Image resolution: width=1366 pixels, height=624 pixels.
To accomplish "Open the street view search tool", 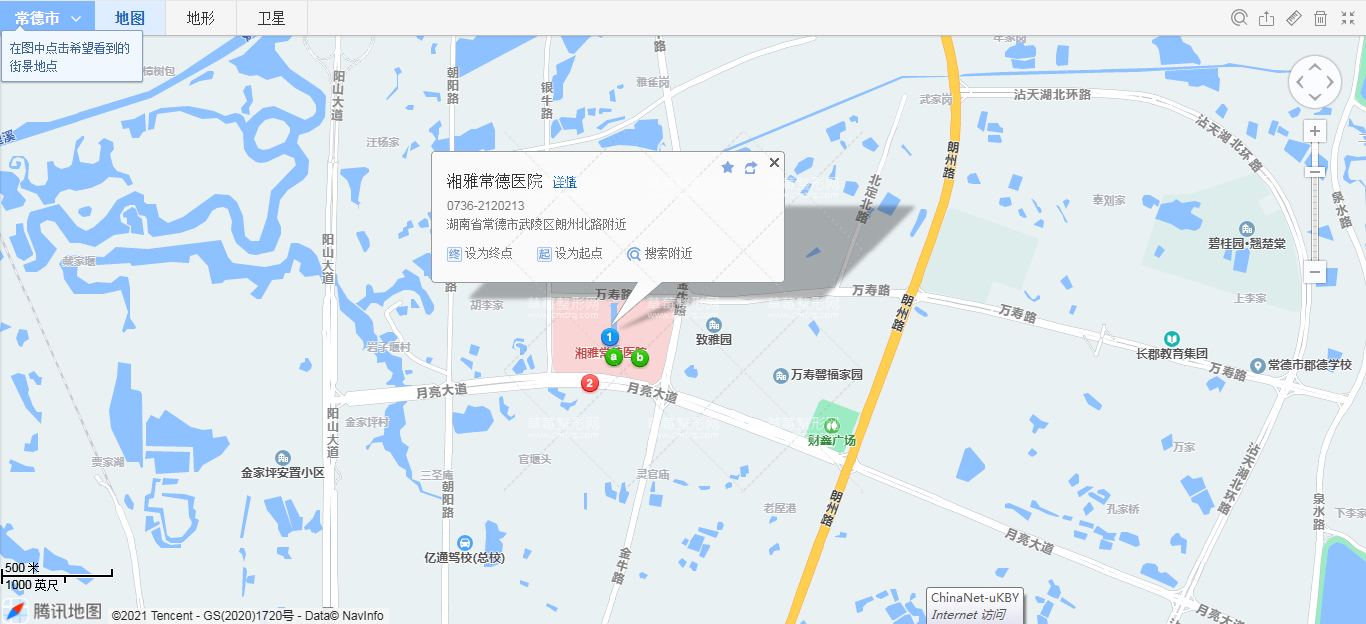I will [1239, 18].
